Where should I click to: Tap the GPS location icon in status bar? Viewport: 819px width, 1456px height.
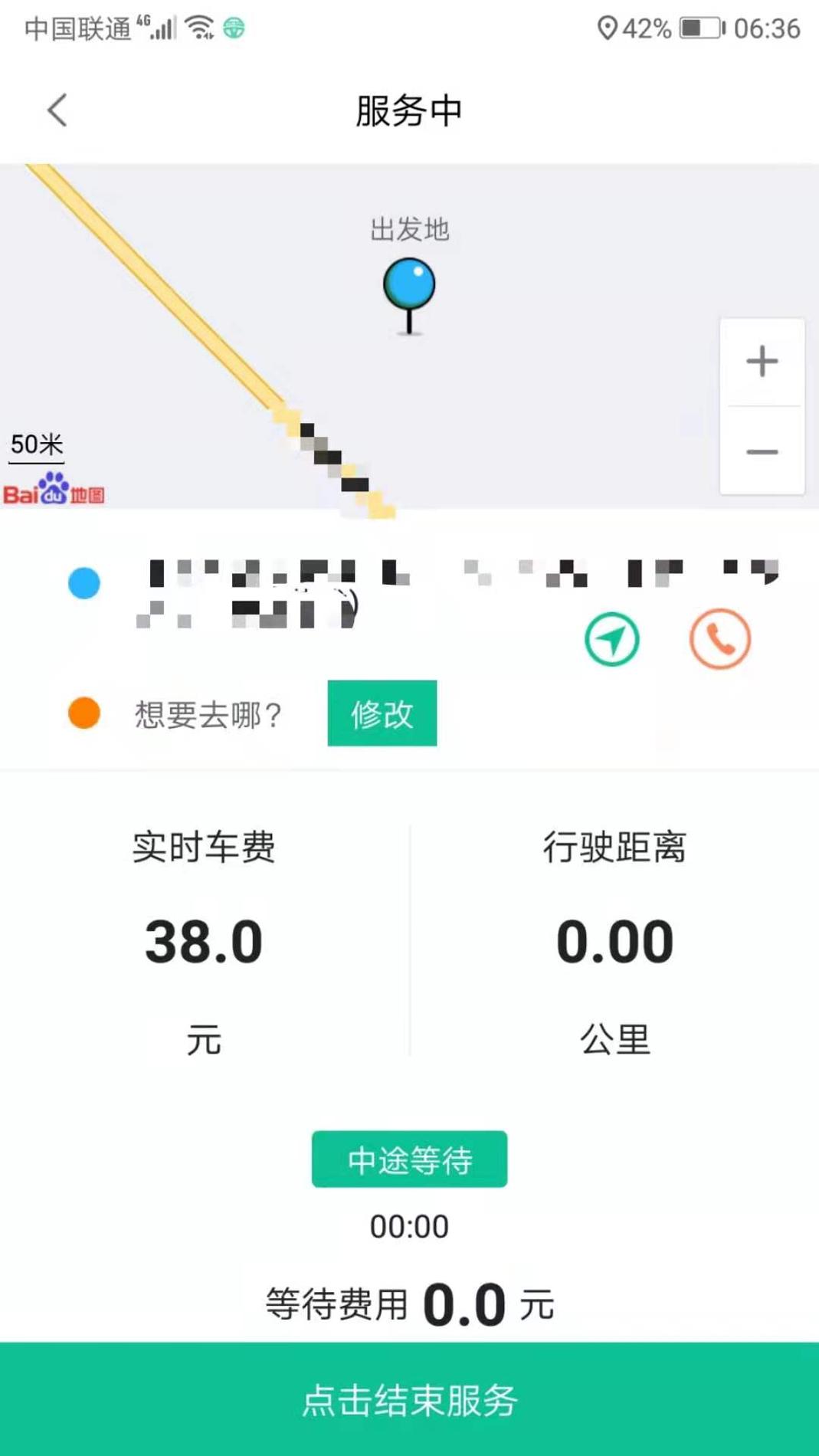coord(608,29)
